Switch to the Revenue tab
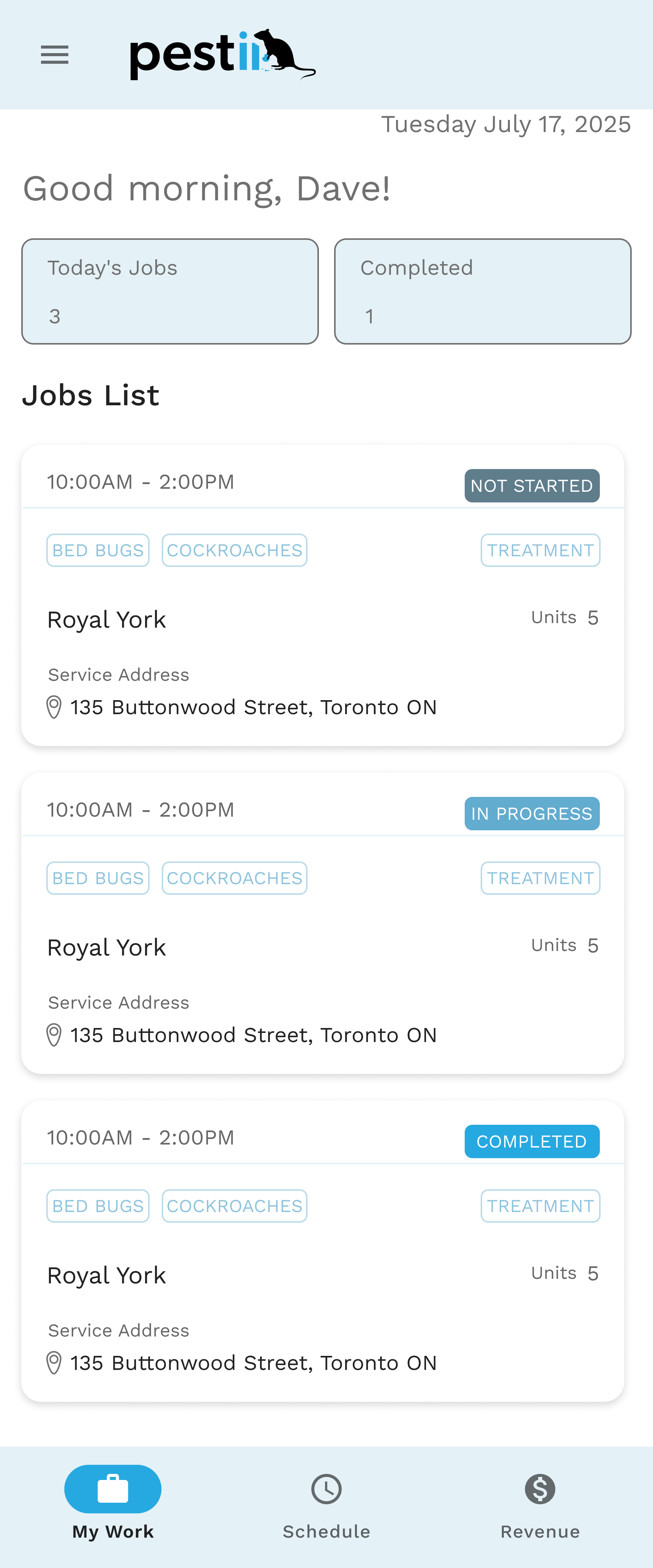 click(540, 1505)
